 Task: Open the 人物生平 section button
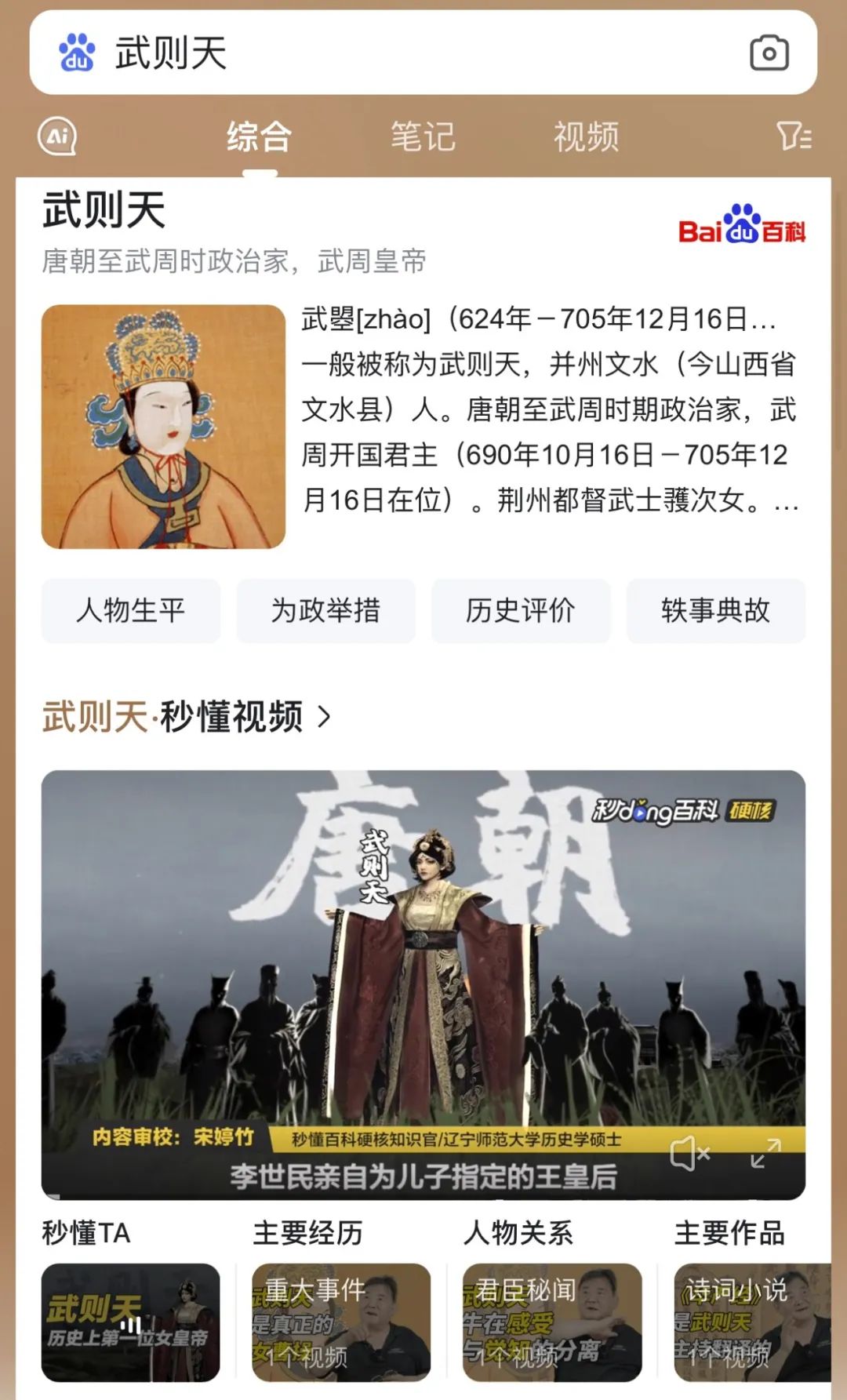click(130, 612)
